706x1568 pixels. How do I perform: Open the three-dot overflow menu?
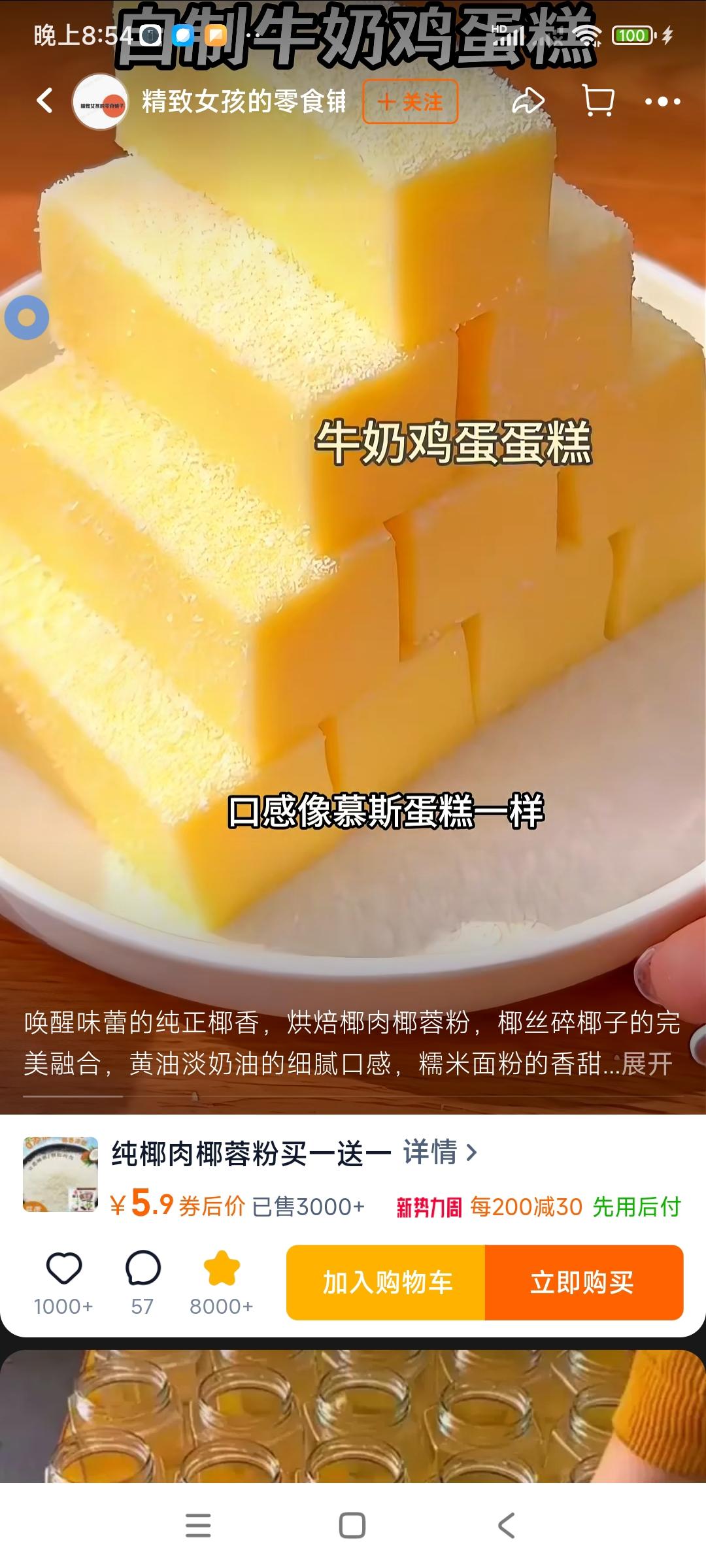(x=662, y=101)
